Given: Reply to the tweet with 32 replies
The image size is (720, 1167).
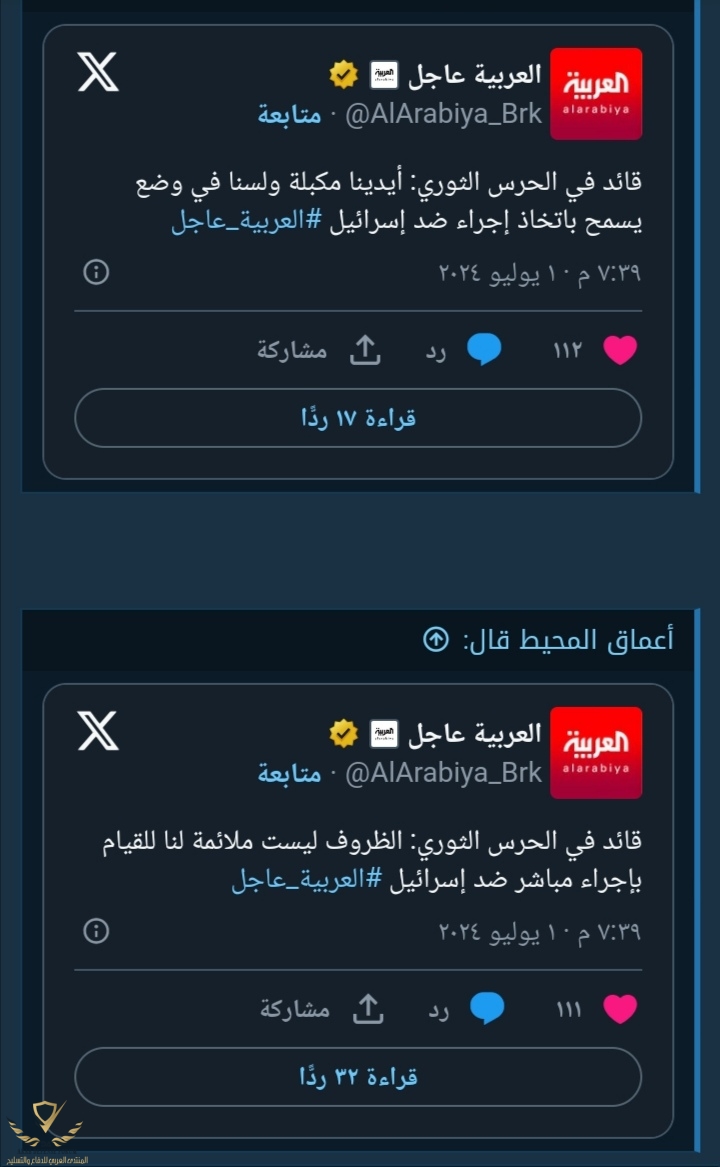Looking at the screenshot, I should (x=487, y=1010).
